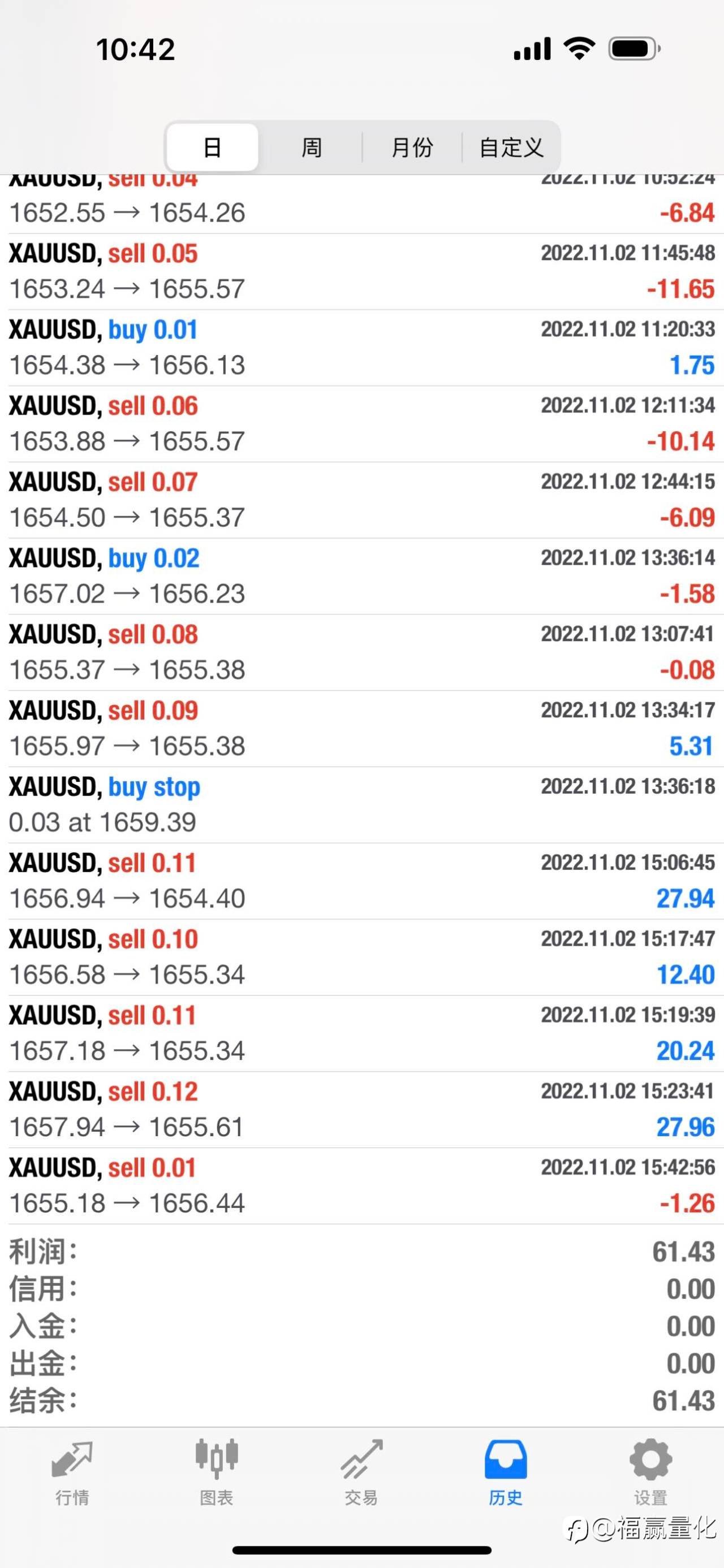Open the sell 0.08 trade with loss -0.08
724x1568 pixels.
tap(361, 652)
